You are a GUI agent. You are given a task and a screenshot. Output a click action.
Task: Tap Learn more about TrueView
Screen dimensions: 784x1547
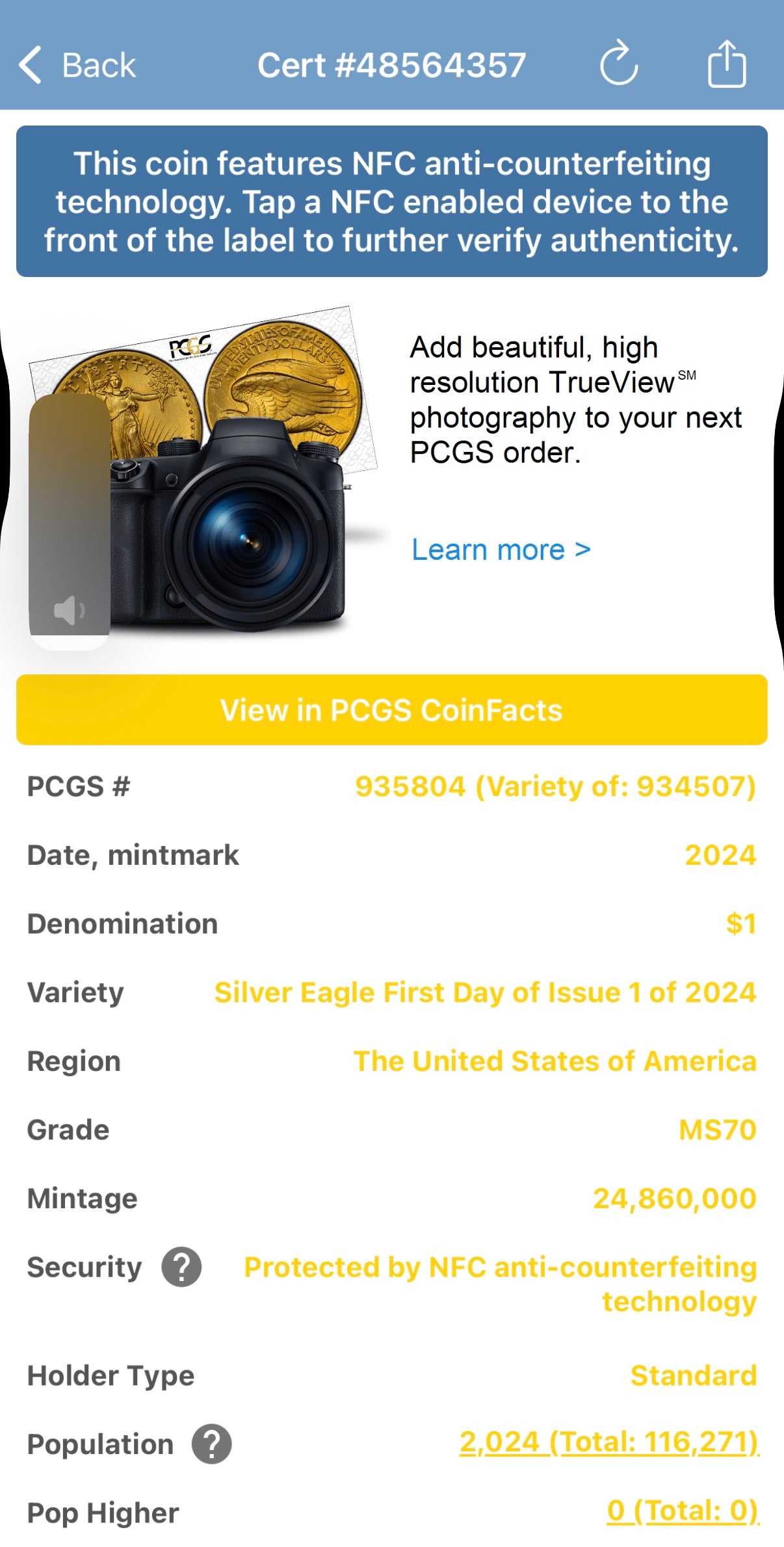(499, 549)
